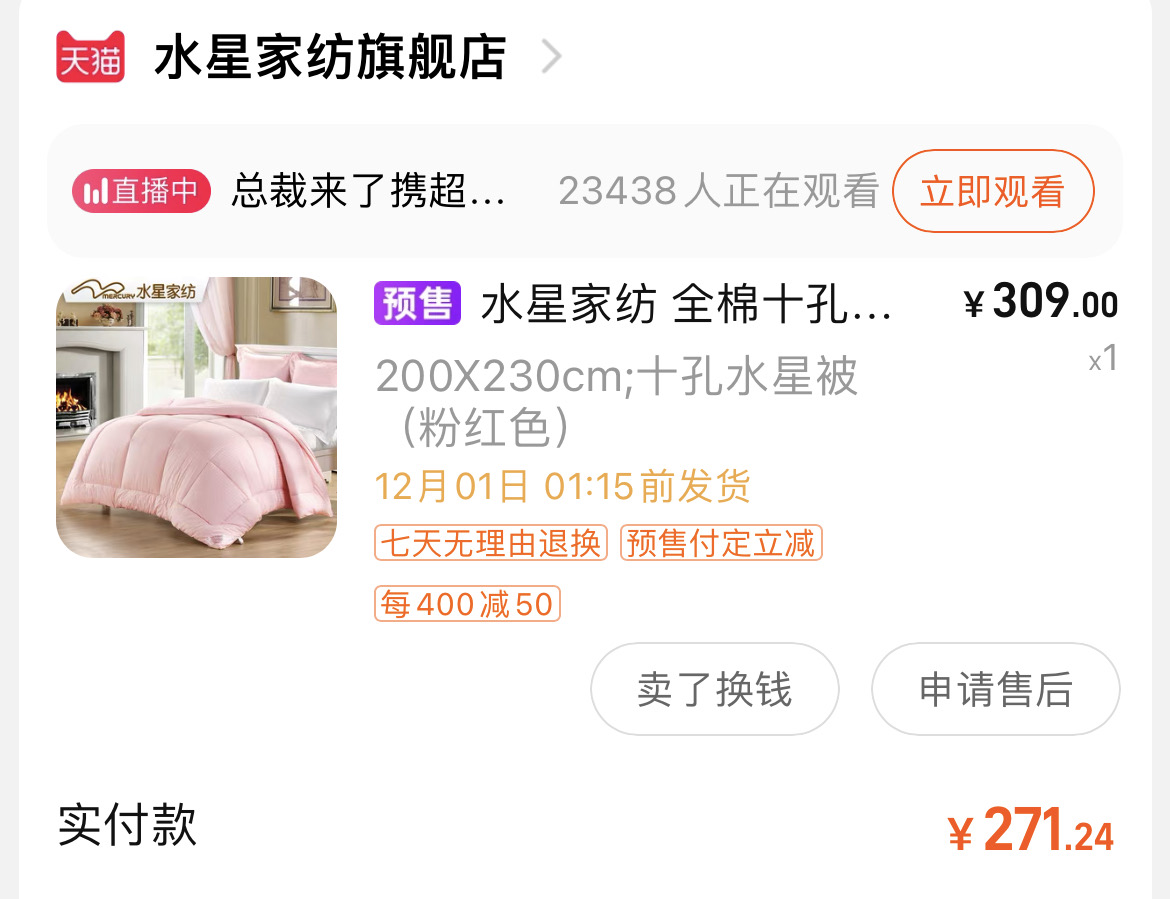Screen dimensions: 1170x899
Task: Open the 直播中 livestream banner
Action: click(x=141, y=191)
